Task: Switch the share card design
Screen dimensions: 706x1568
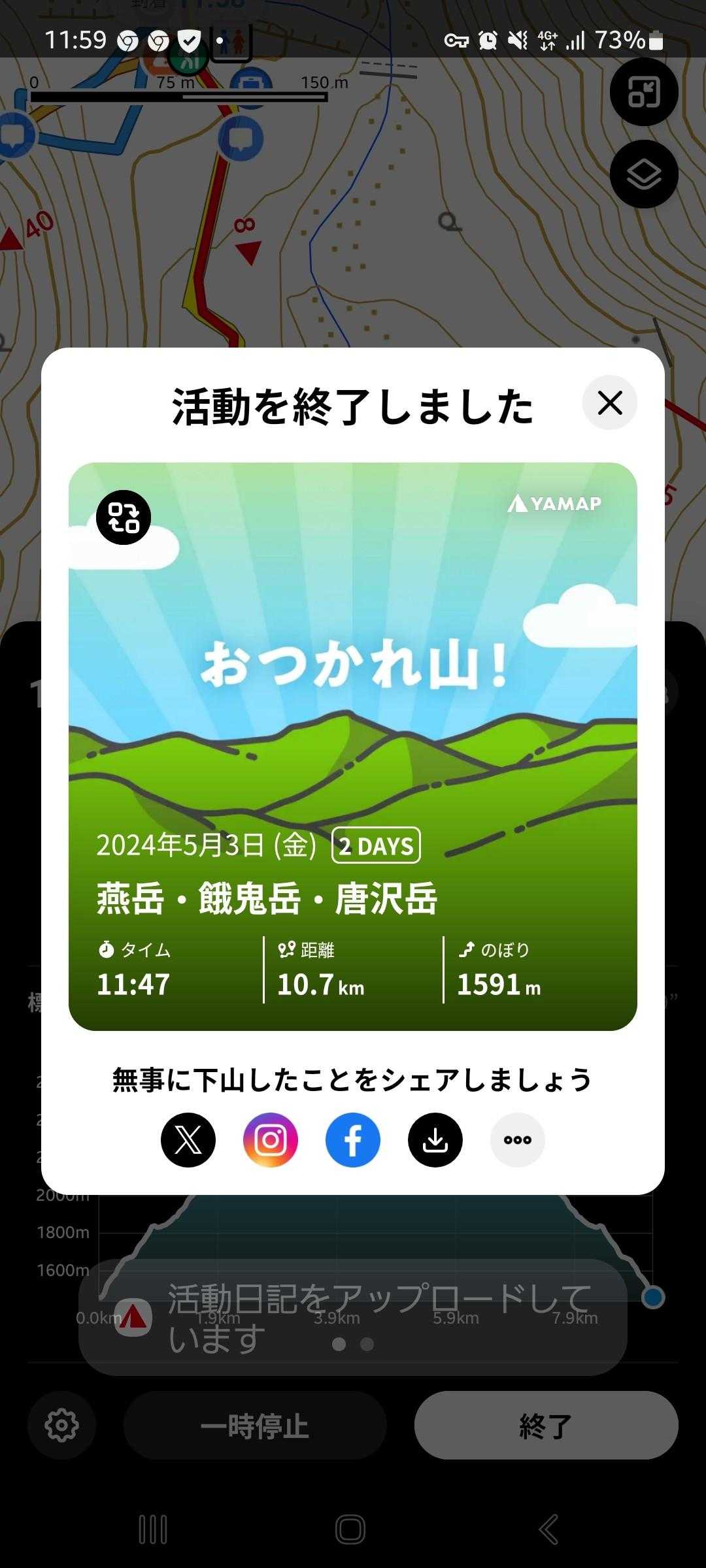Action: [x=124, y=517]
